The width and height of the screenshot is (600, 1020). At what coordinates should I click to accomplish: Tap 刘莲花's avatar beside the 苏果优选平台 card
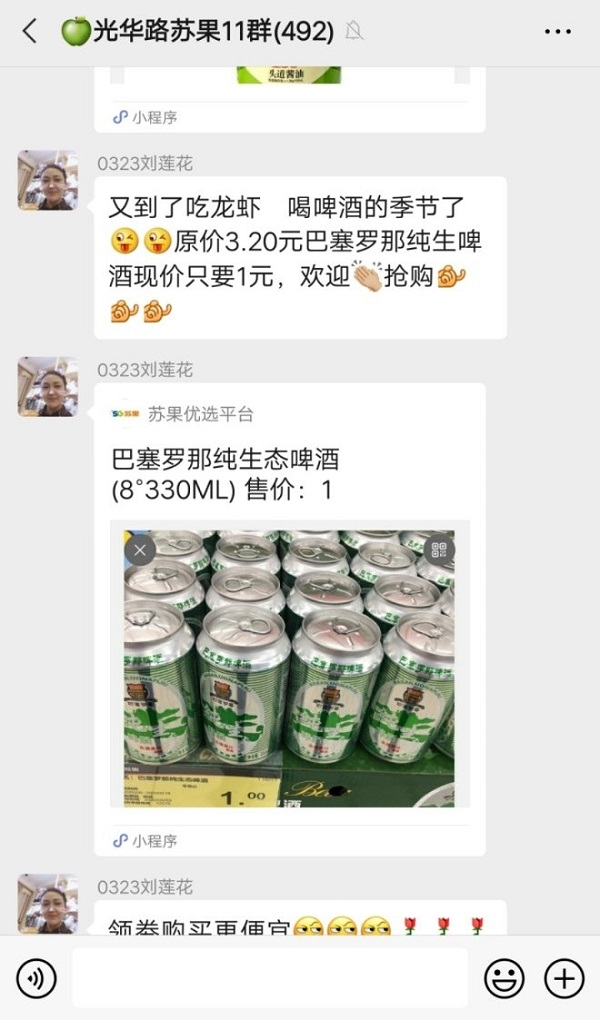pos(47,387)
